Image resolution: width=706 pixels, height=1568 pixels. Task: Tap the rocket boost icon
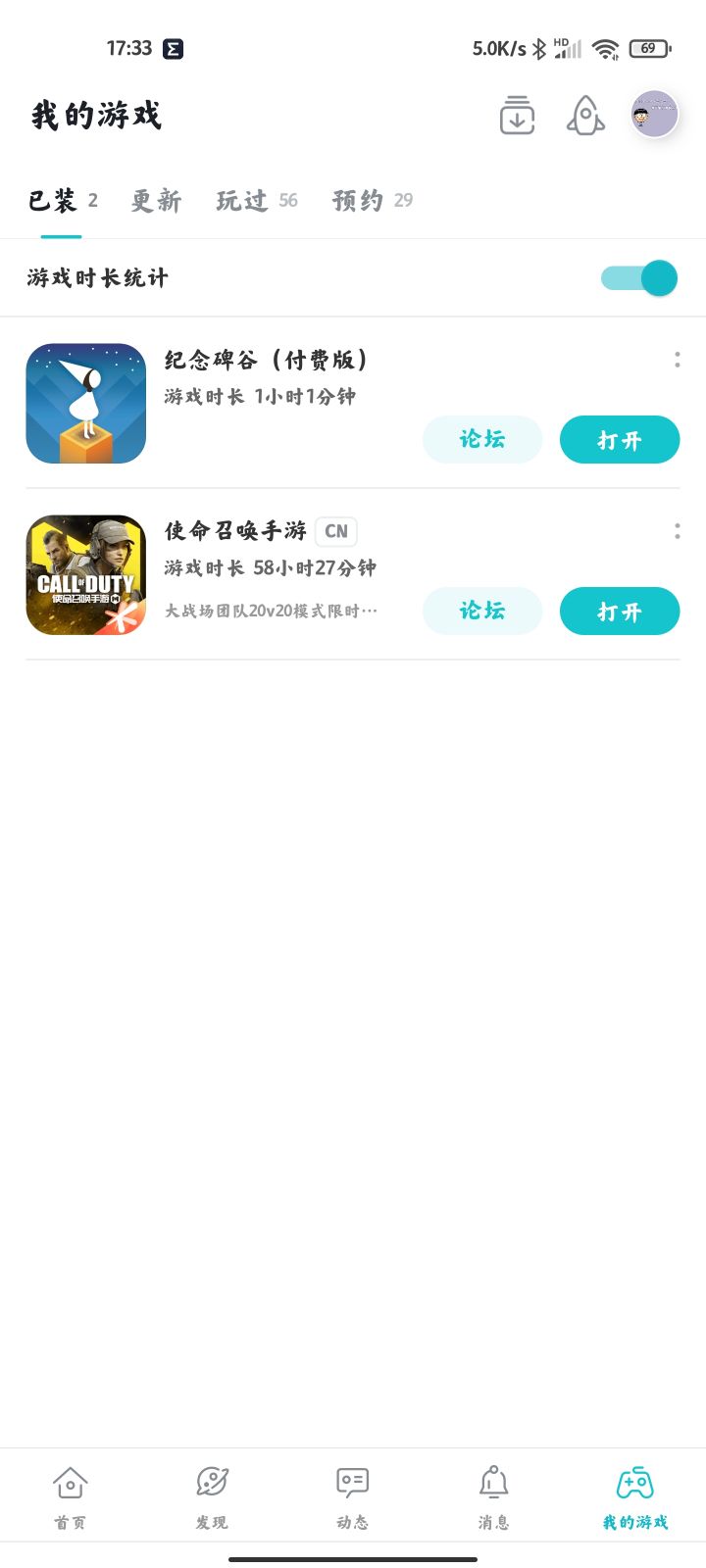click(x=585, y=116)
